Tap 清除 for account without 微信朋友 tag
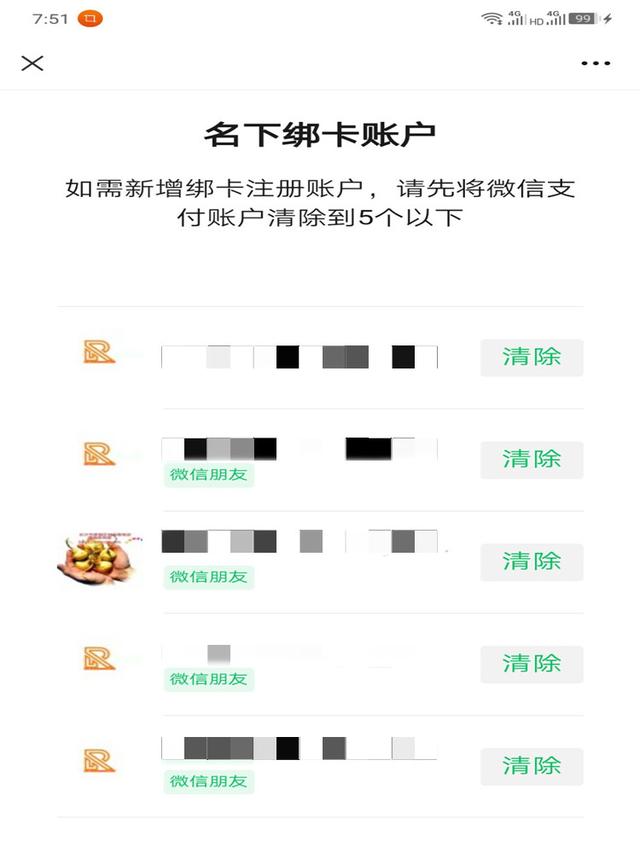 [531, 357]
